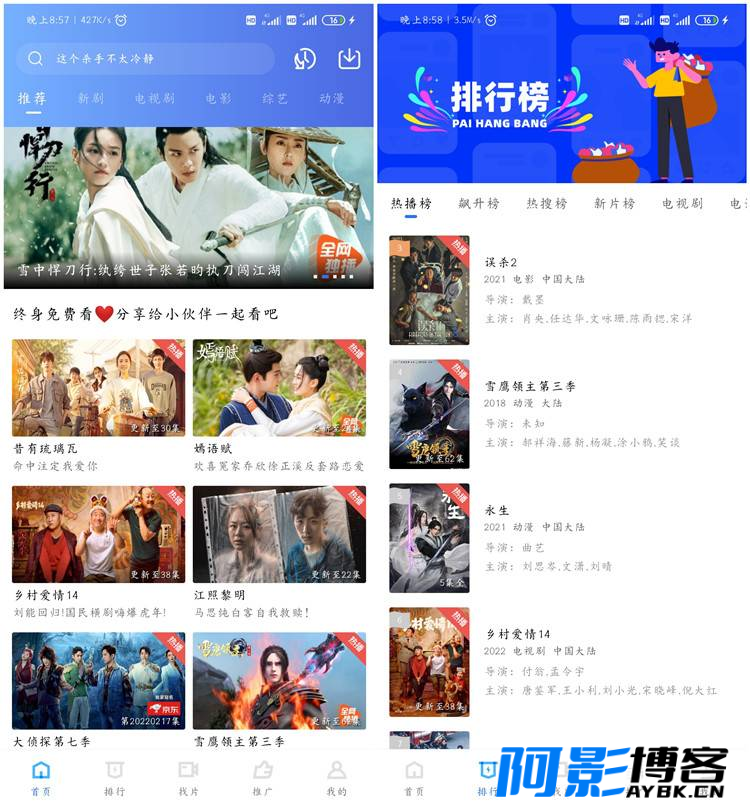Screen dimensions: 750x808
Task: Switch to the 电影 tab
Action: (218, 99)
